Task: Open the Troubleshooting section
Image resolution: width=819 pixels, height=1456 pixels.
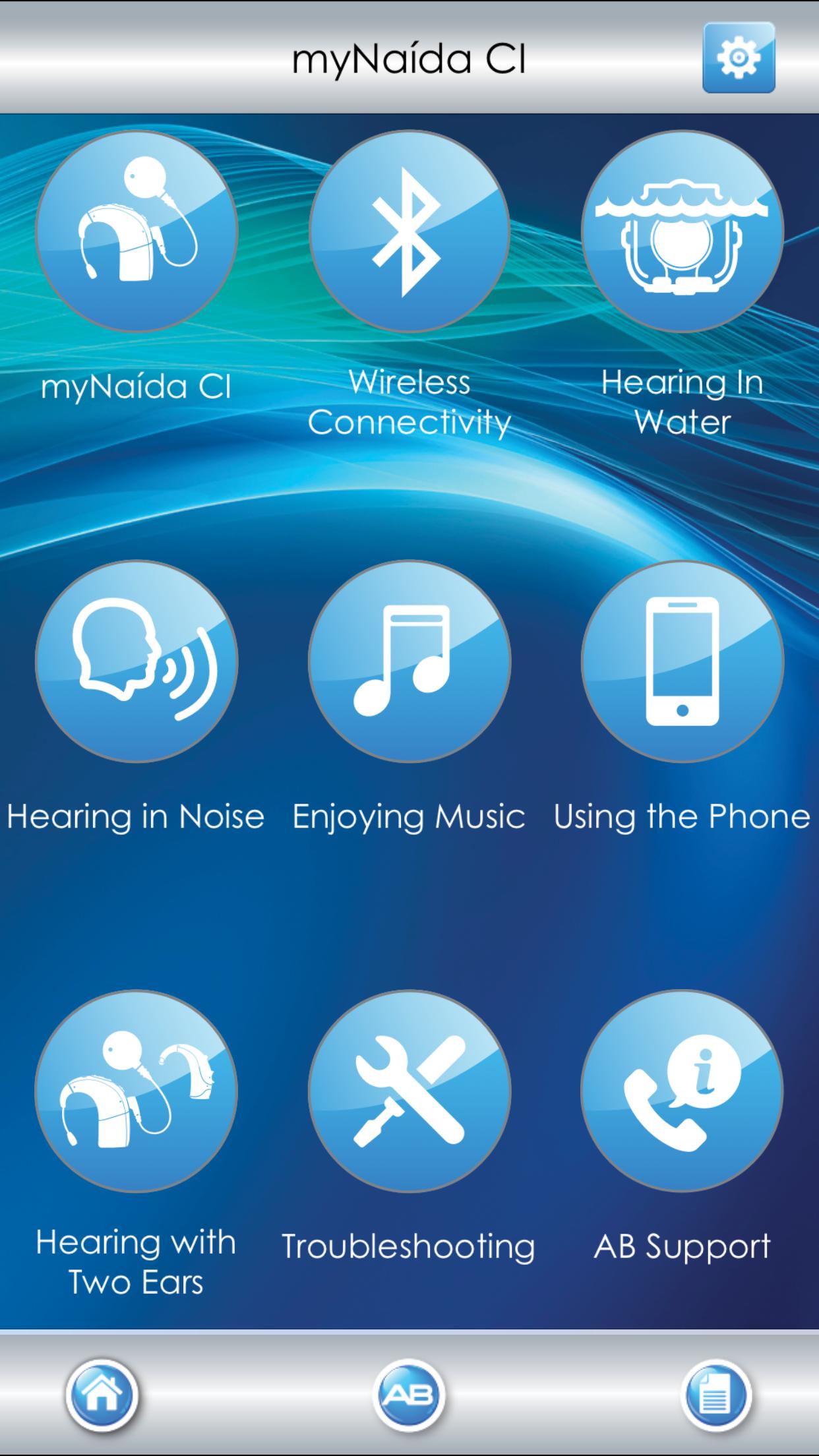Action: [409, 1091]
